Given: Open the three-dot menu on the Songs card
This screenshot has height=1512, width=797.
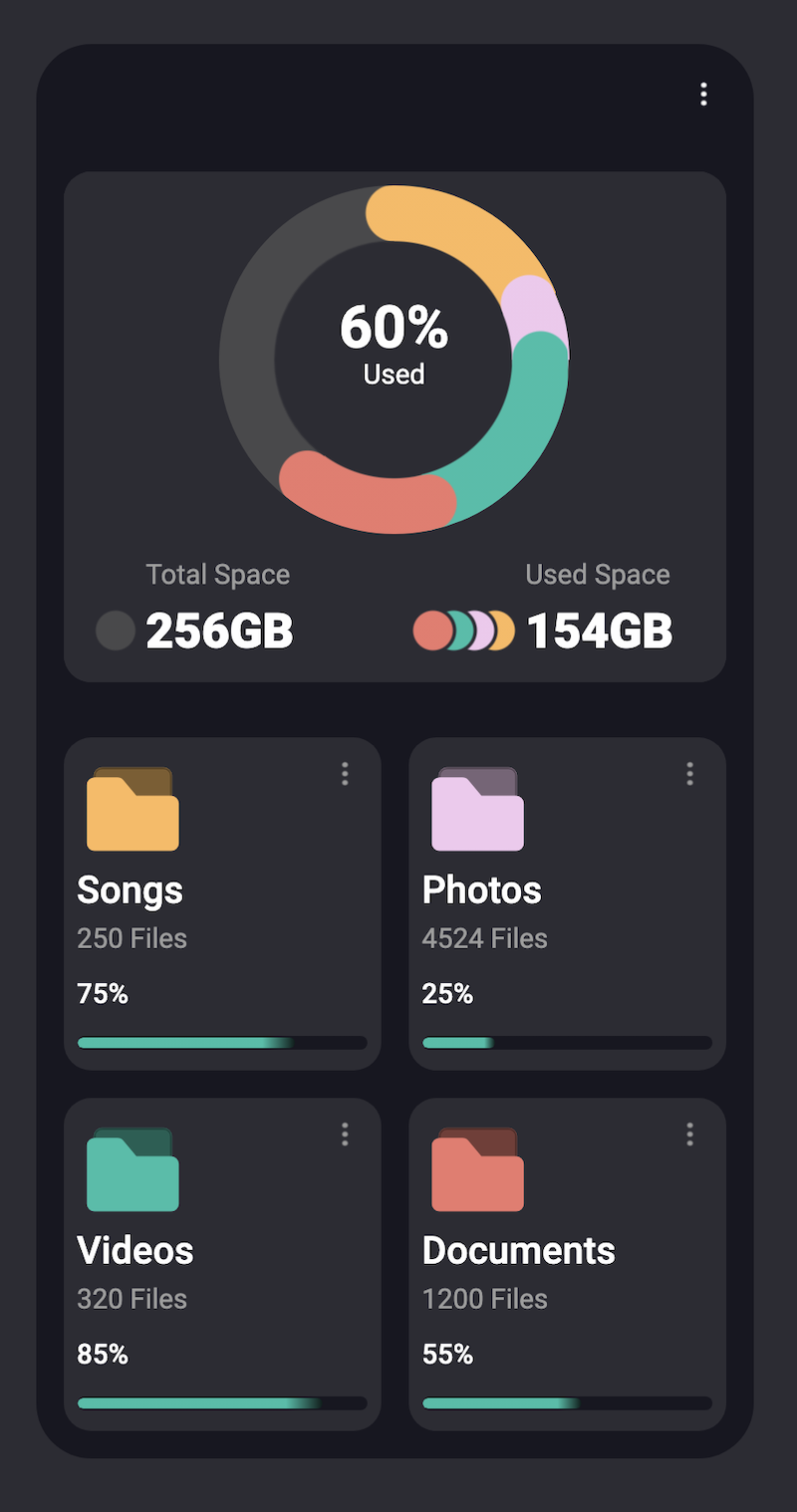Looking at the screenshot, I should point(345,774).
